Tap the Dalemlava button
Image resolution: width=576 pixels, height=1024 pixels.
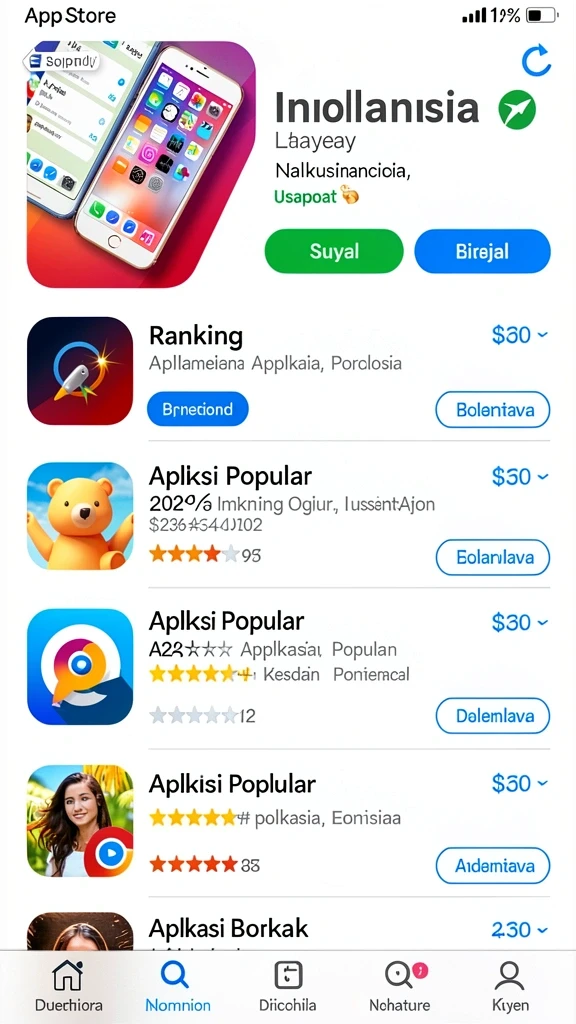(492, 716)
